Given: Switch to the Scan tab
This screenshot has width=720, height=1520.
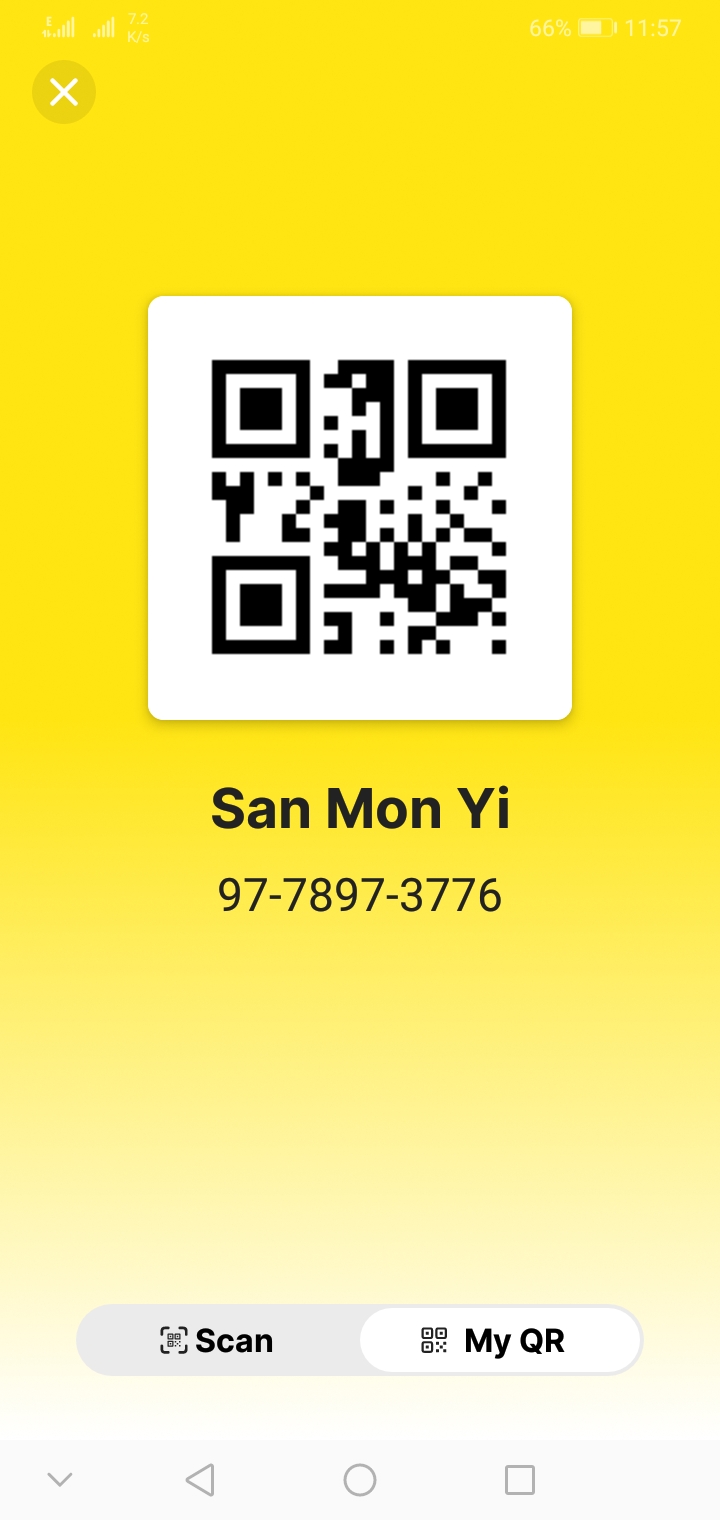Looking at the screenshot, I should [x=217, y=1340].
